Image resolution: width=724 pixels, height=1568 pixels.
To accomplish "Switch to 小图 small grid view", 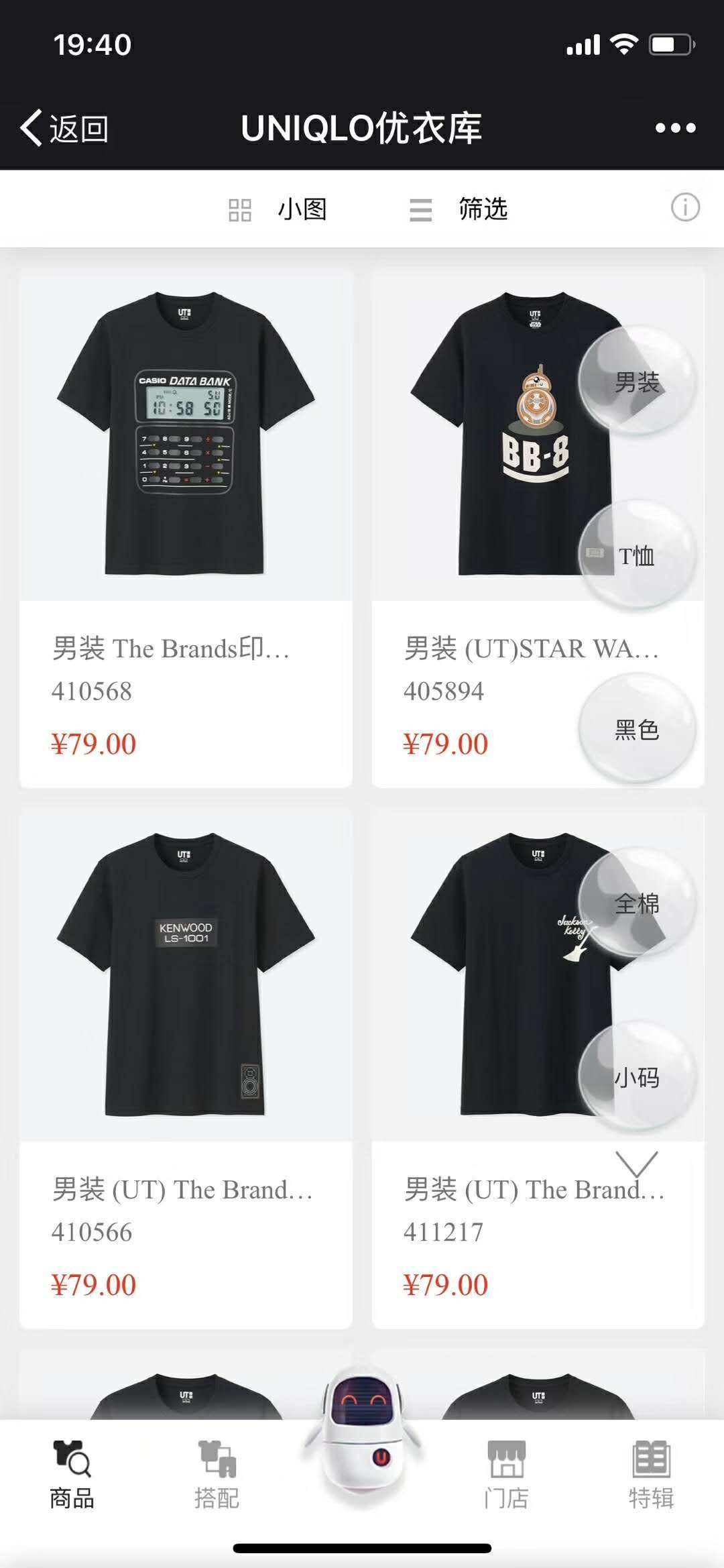I will click(x=278, y=209).
